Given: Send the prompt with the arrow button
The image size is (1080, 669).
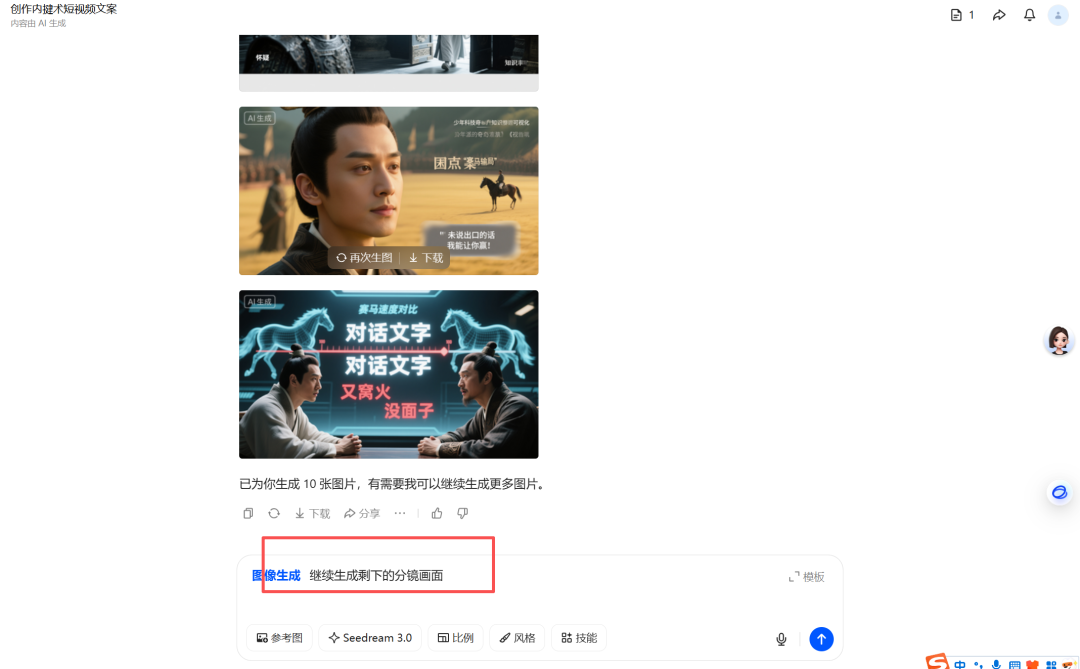Looking at the screenshot, I should [821, 638].
